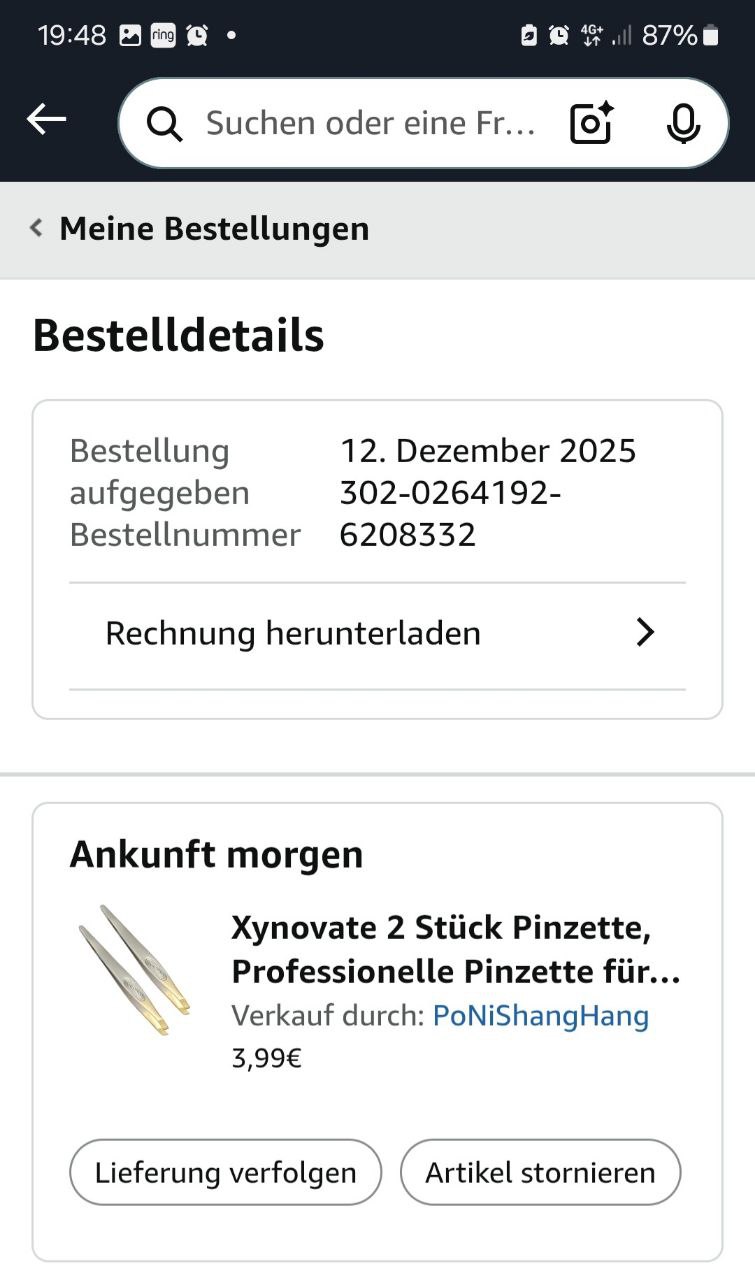Start voice search with the microphone
Screen dimensions: 755x1280
tap(683, 123)
